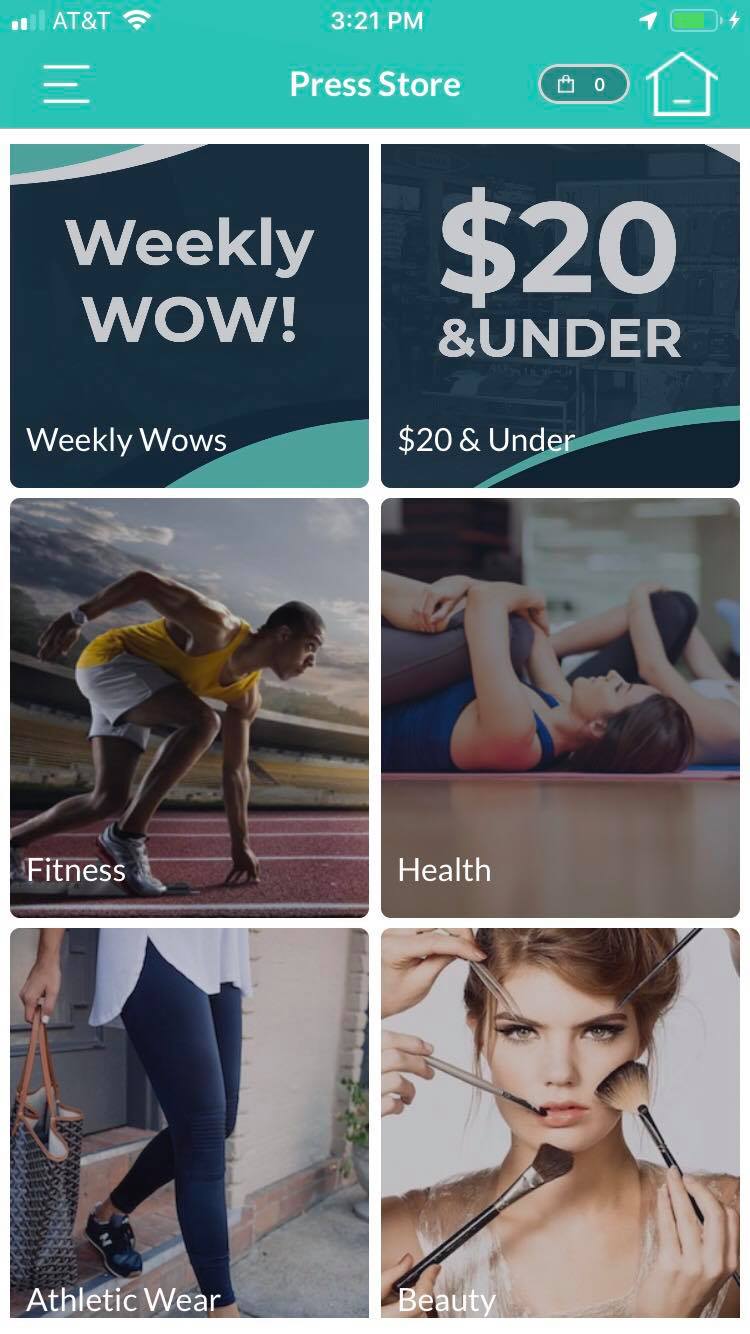
Task: Open the Weekly Wows category
Action: pyautogui.click(x=189, y=316)
